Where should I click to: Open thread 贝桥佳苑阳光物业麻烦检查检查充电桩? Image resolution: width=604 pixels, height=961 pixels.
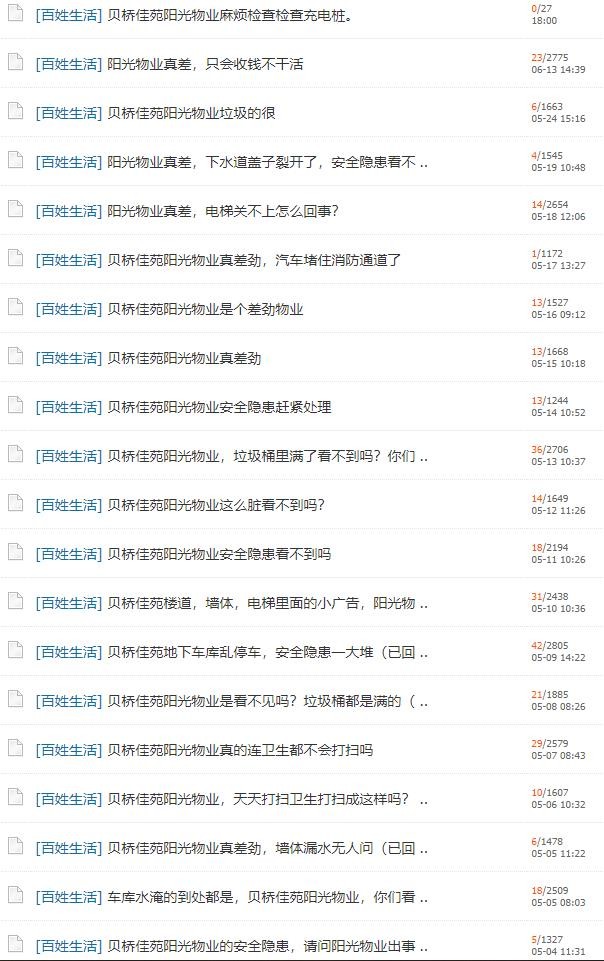[230, 15]
